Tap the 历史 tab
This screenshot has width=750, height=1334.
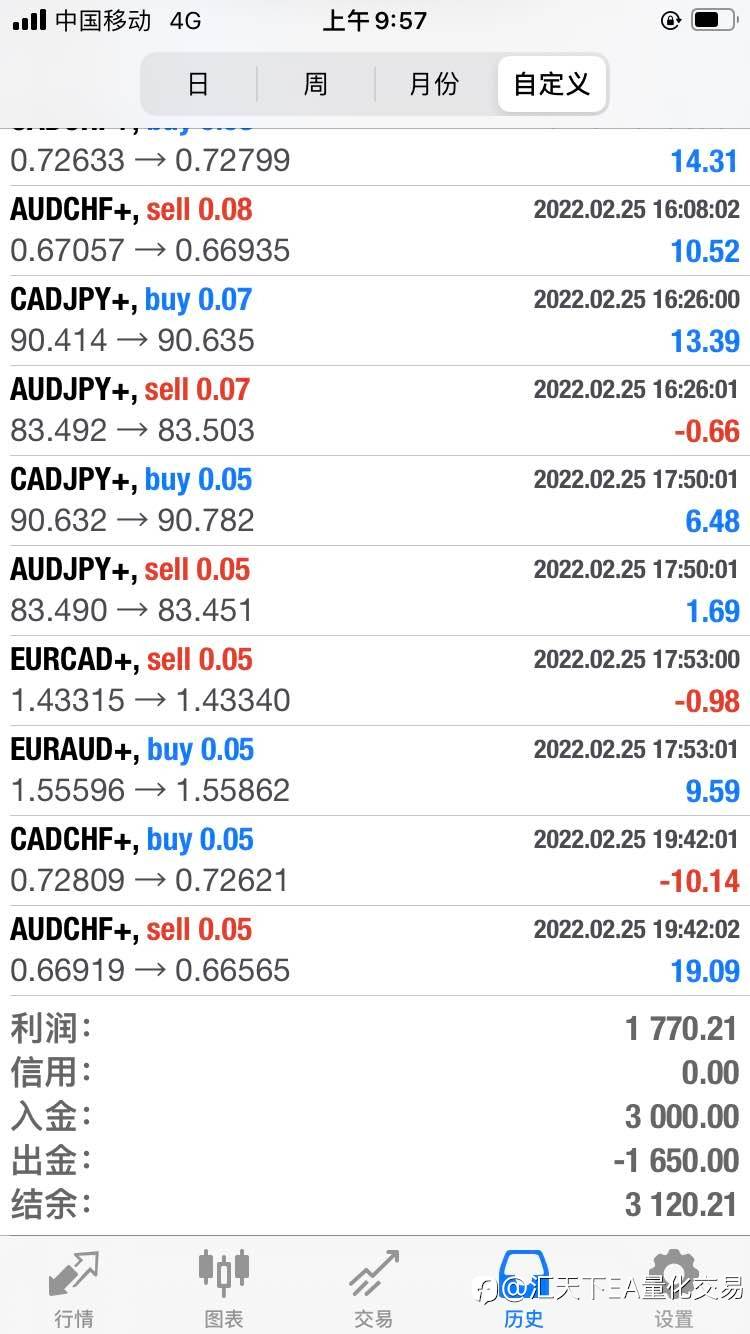click(x=524, y=1288)
